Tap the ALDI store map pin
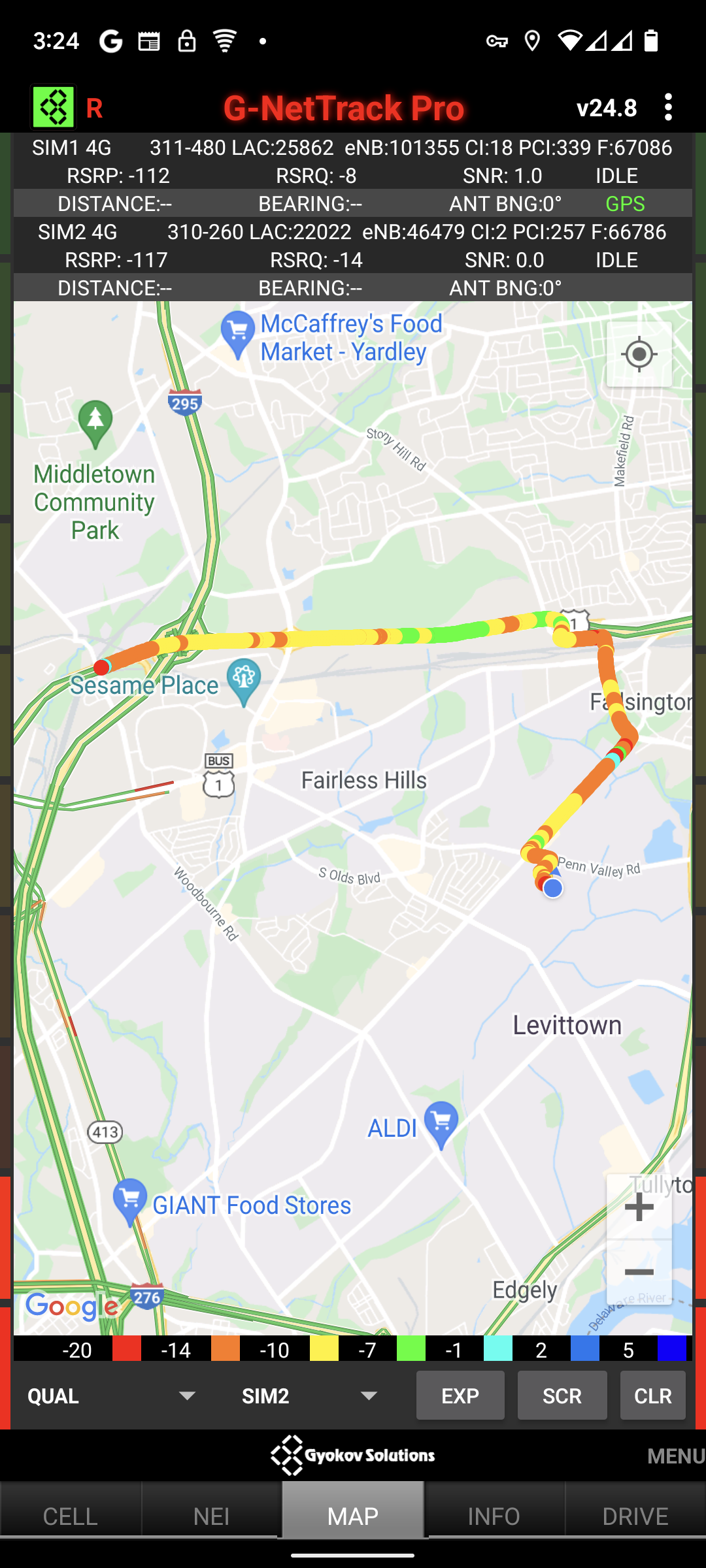 coord(441,1122)
